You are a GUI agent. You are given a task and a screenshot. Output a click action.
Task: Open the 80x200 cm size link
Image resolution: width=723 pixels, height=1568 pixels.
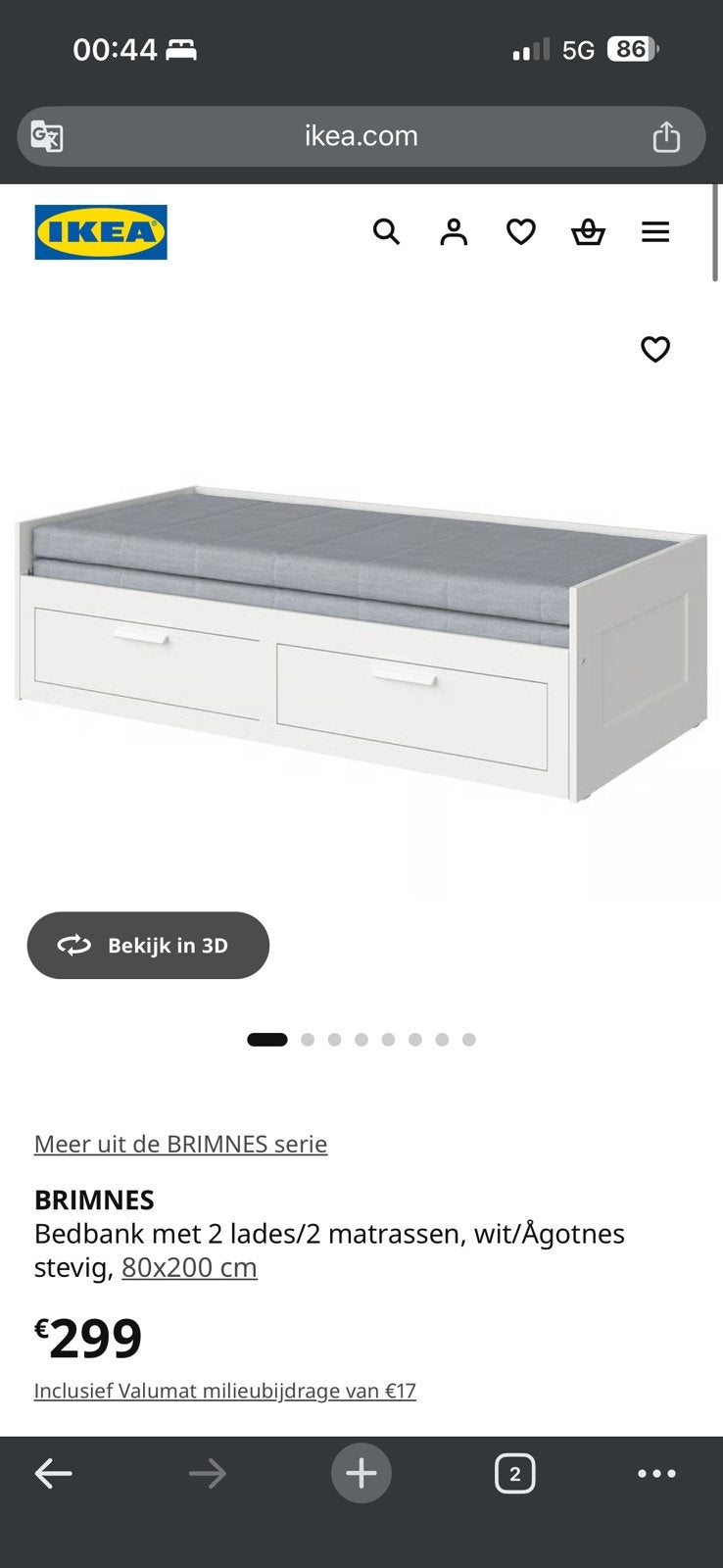click(189, 1267)
